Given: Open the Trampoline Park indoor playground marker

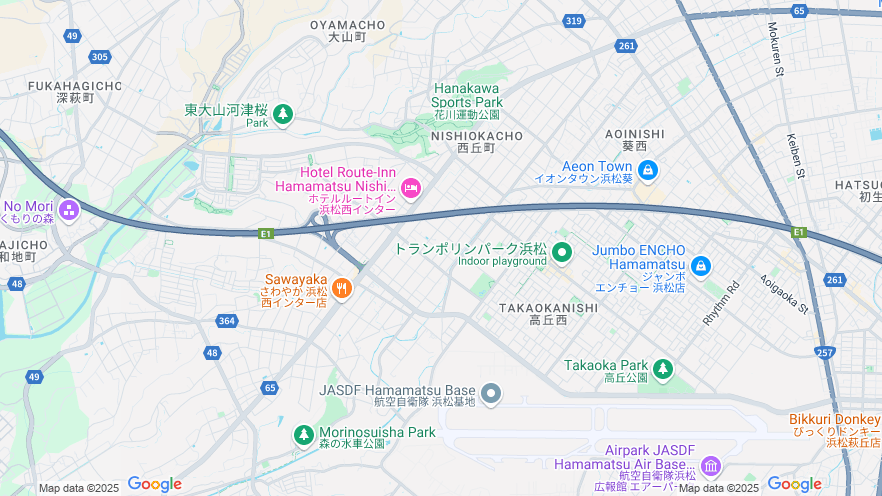Looking at the screenshot, I should (x=562, y=252).
